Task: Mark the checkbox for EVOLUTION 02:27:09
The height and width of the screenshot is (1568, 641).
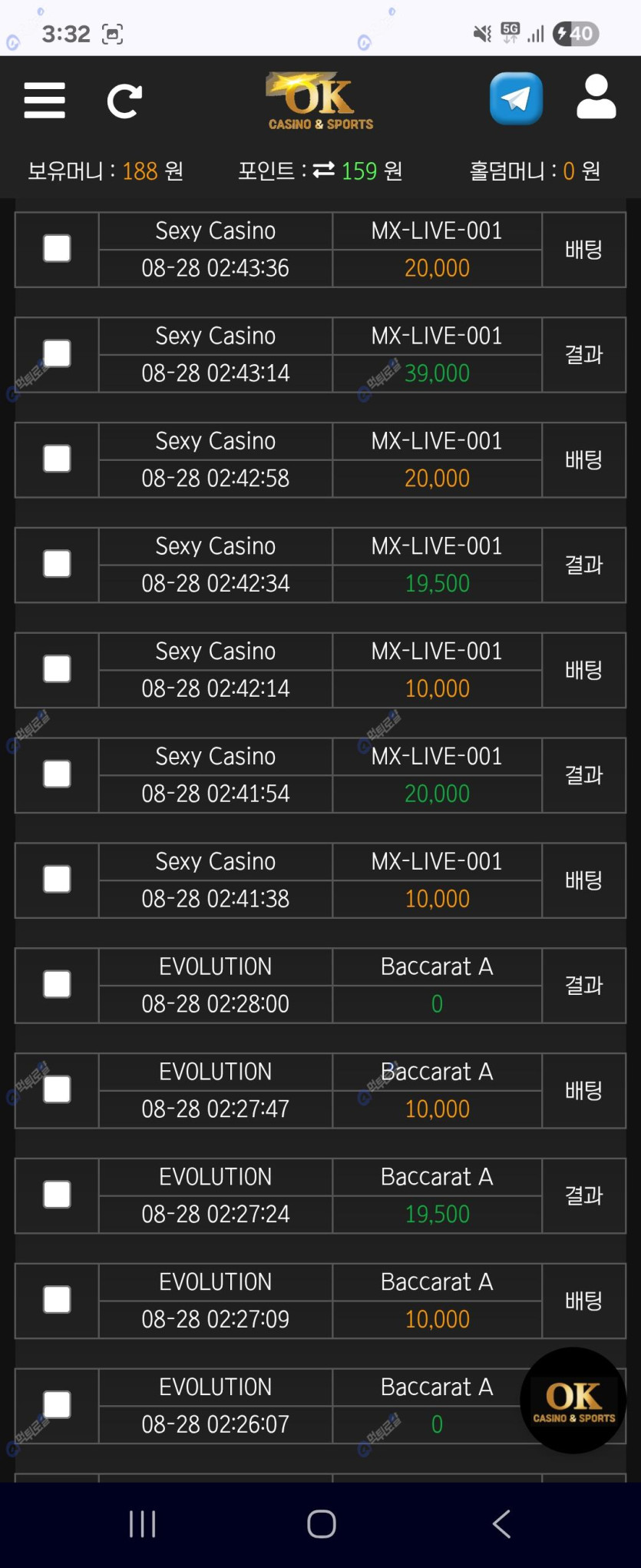Action: [57, 1300]
